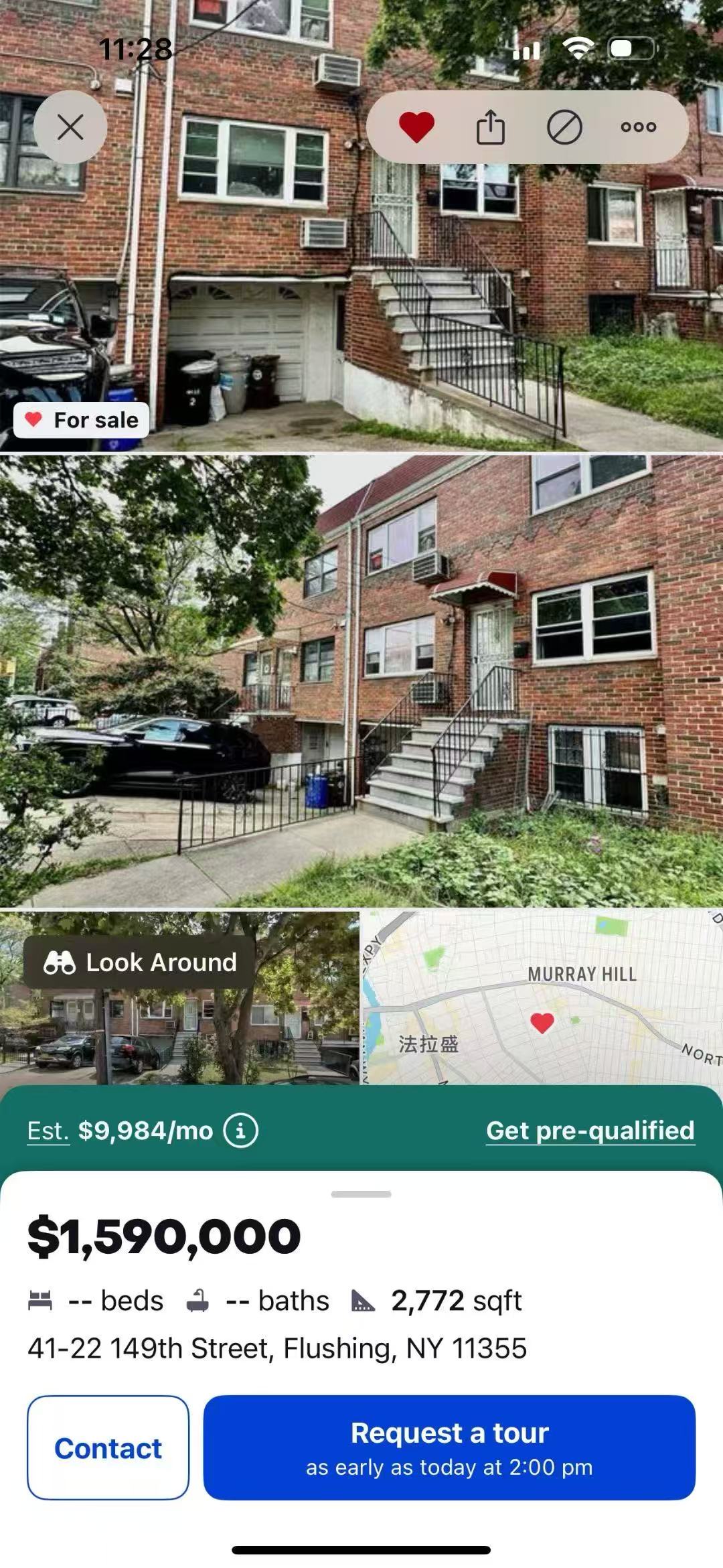The height and width of the screenshot is (1568, 723).
Task: Close the property listing
Action: coord(70,127)
